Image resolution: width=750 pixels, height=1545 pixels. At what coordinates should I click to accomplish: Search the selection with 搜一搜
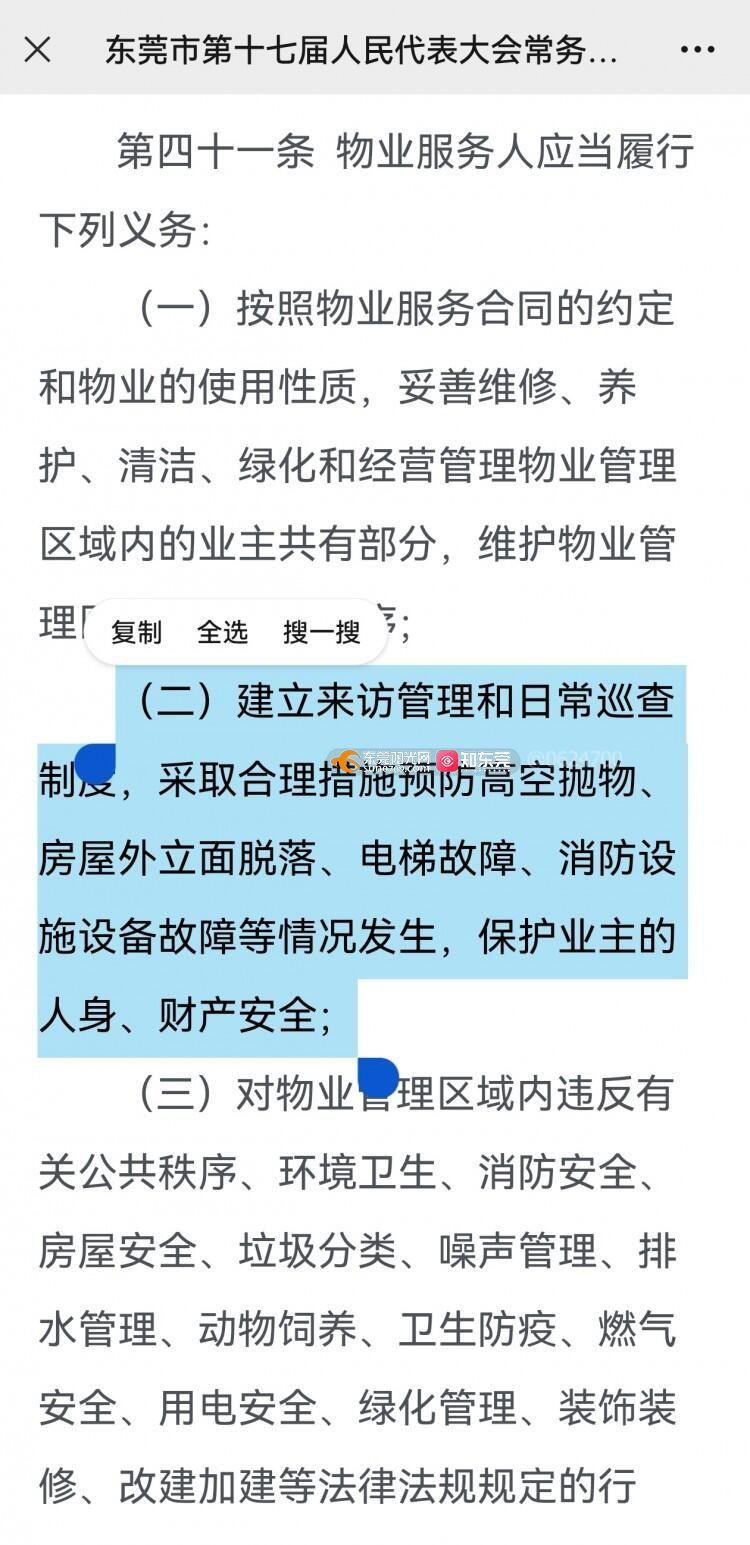pos(321,632)
